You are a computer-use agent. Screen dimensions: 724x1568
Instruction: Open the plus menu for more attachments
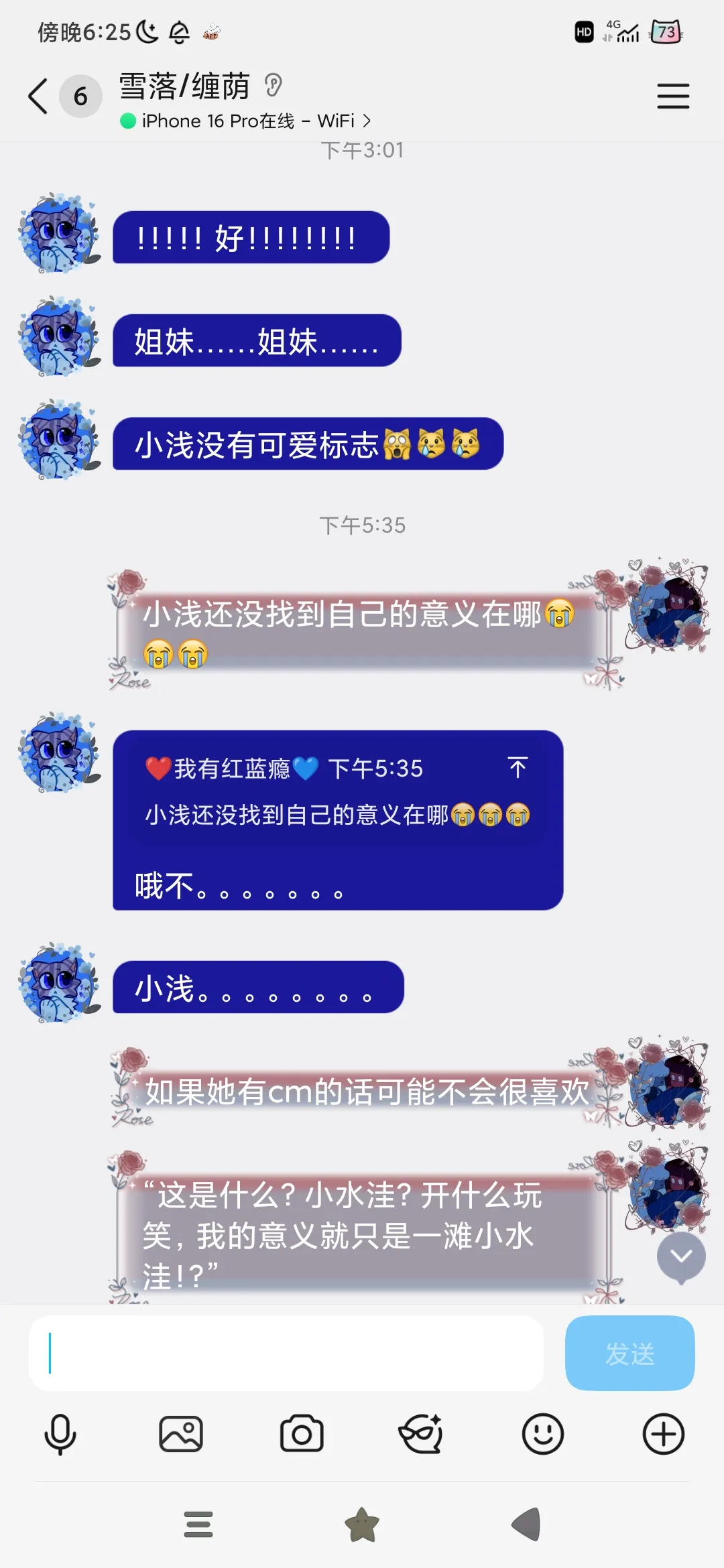(x=663, y=1435)
